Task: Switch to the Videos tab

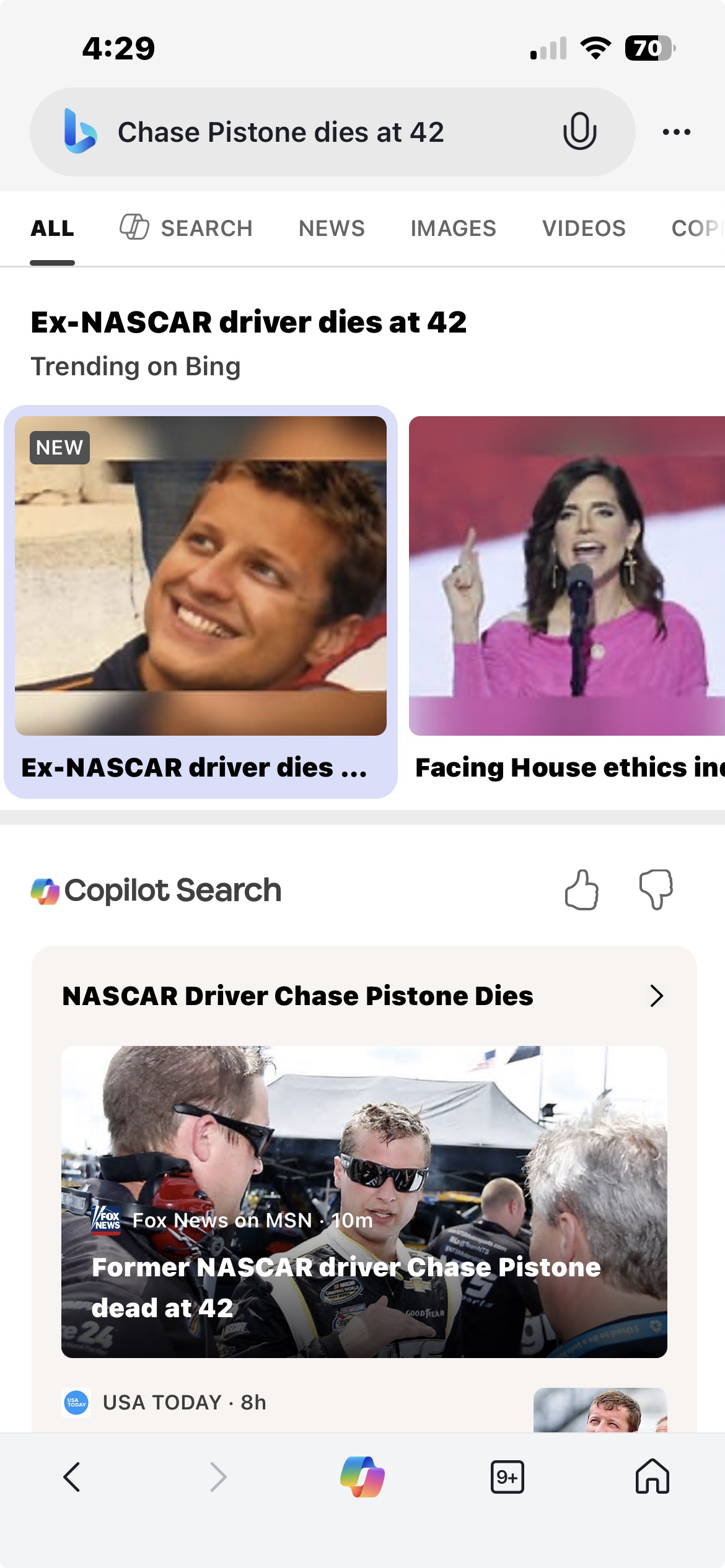Action: point(584,228)
